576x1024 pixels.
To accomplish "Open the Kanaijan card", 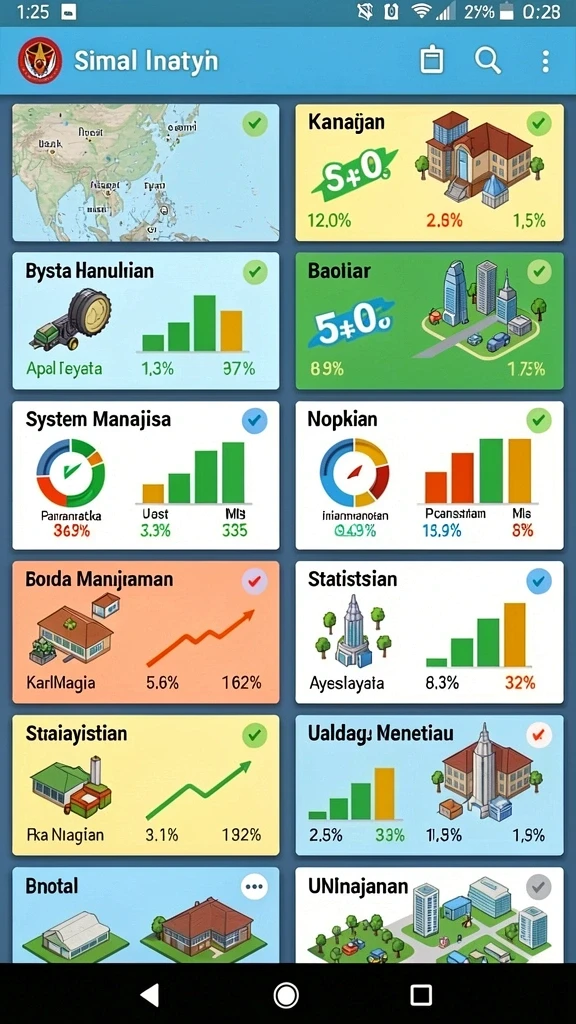I will [x=429, y=172].
